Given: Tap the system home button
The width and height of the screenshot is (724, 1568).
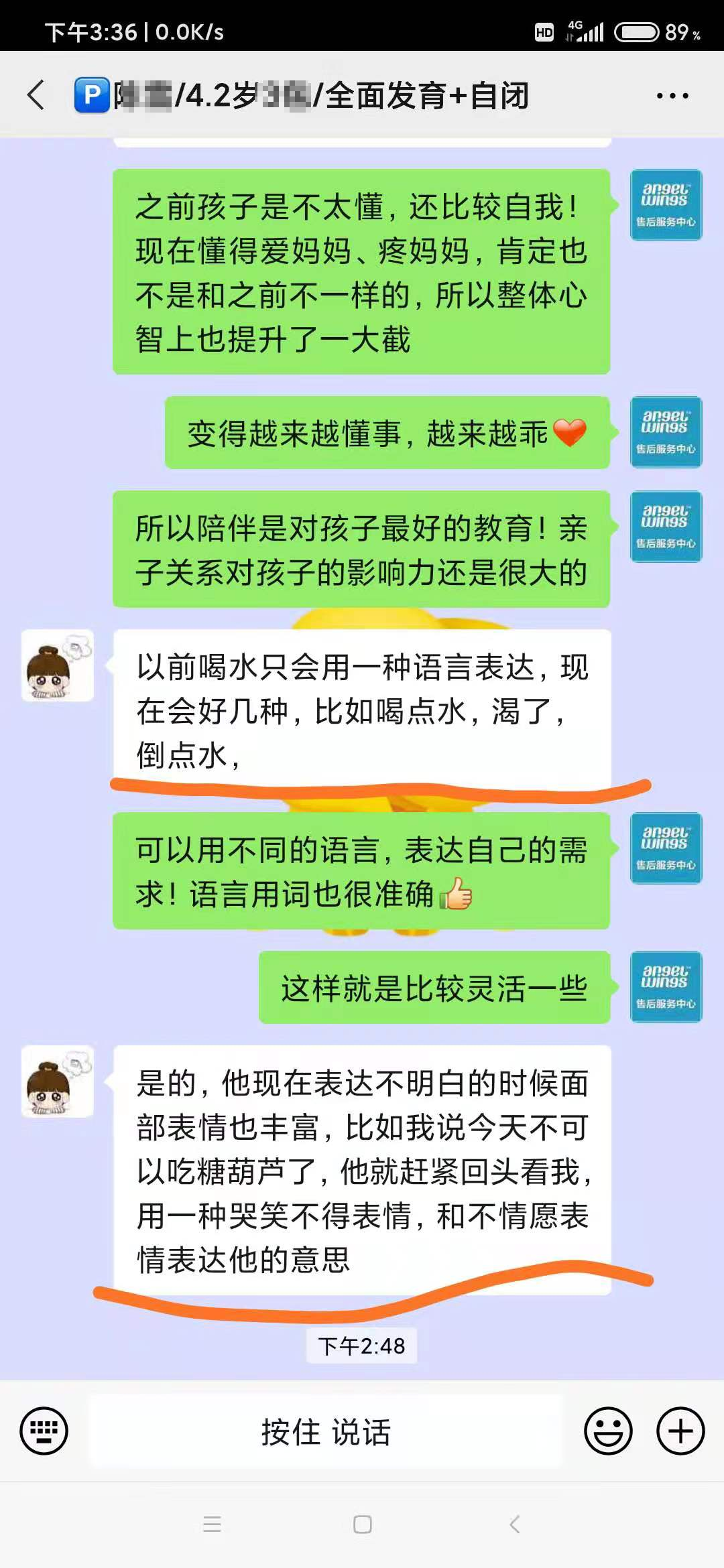Looking at the screenshot, I should pos(362,1524).
